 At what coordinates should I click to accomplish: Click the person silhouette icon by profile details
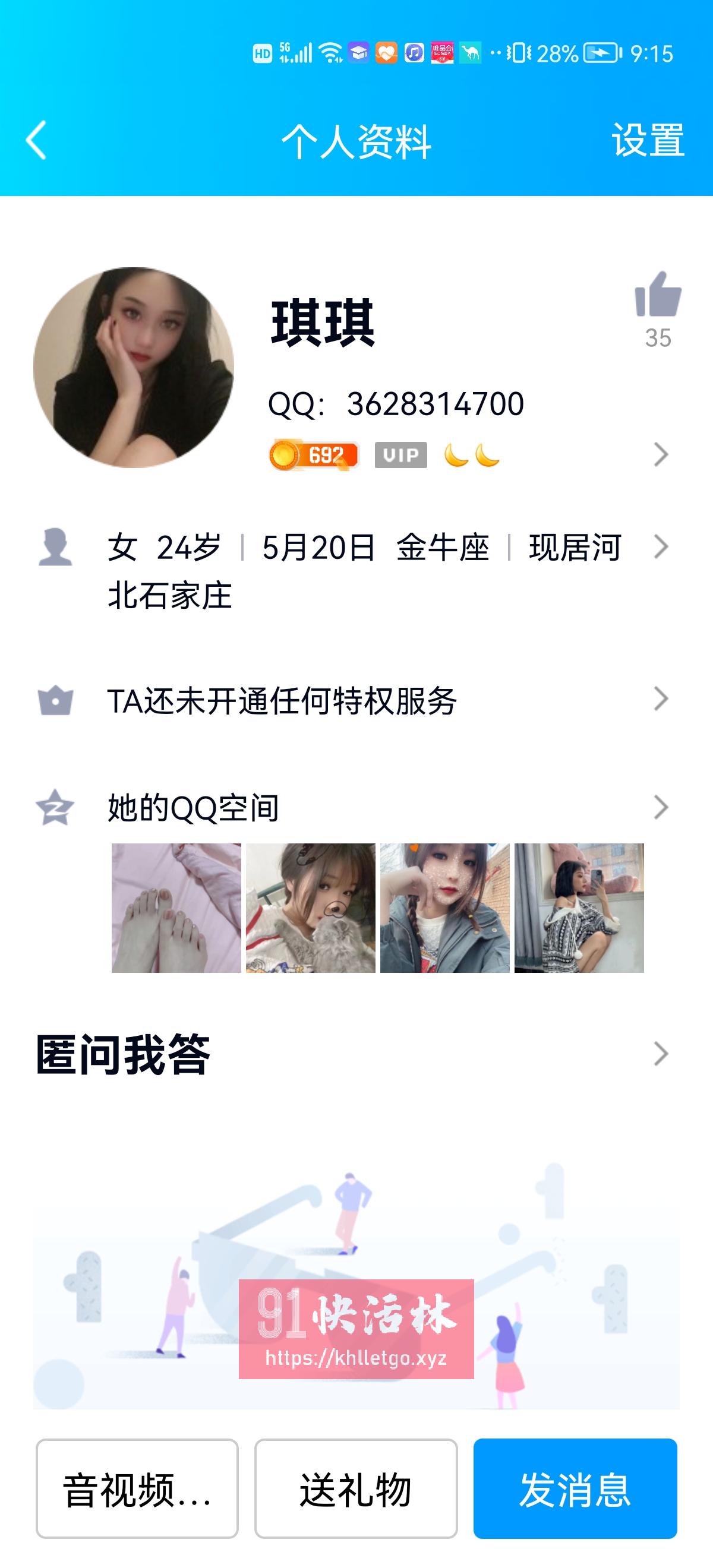56,543
